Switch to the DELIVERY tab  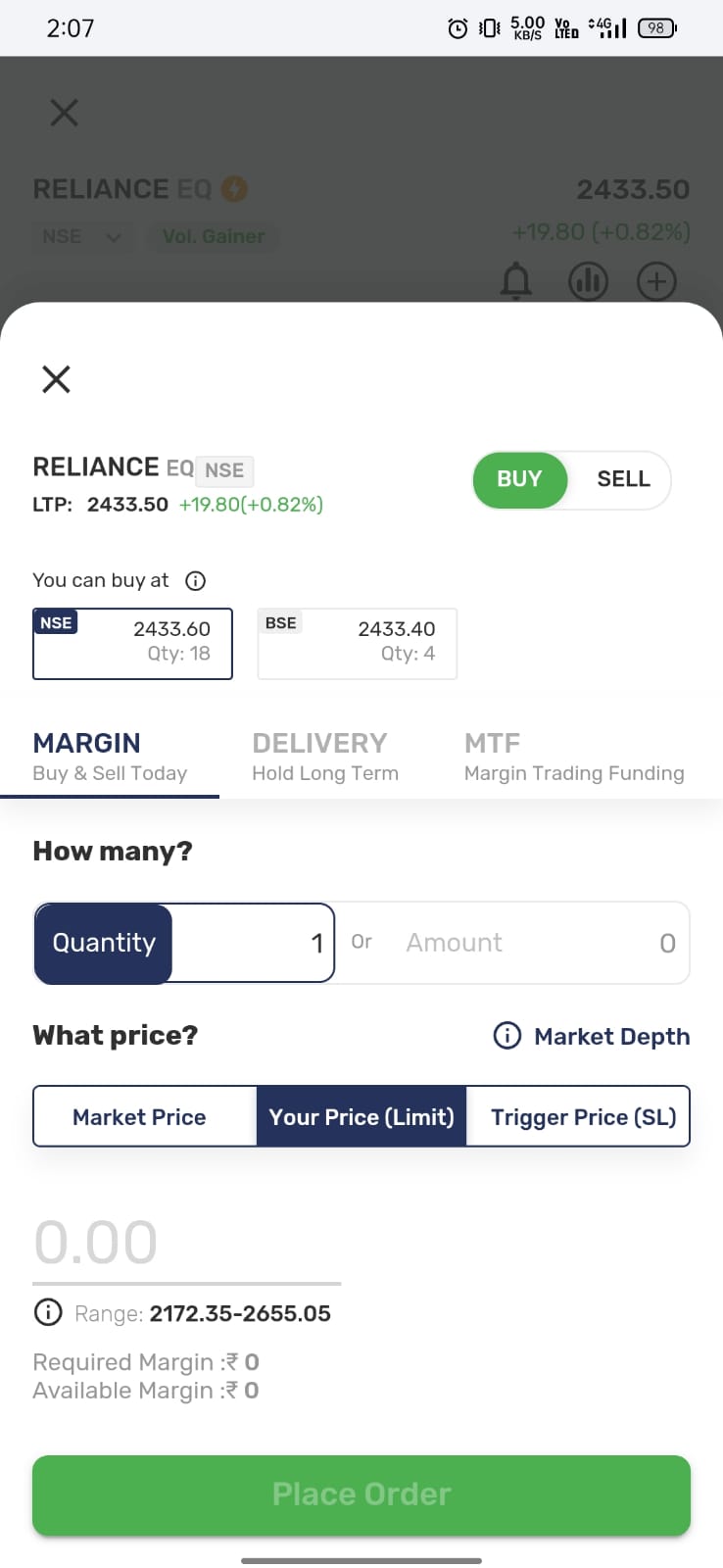[325, 757]
